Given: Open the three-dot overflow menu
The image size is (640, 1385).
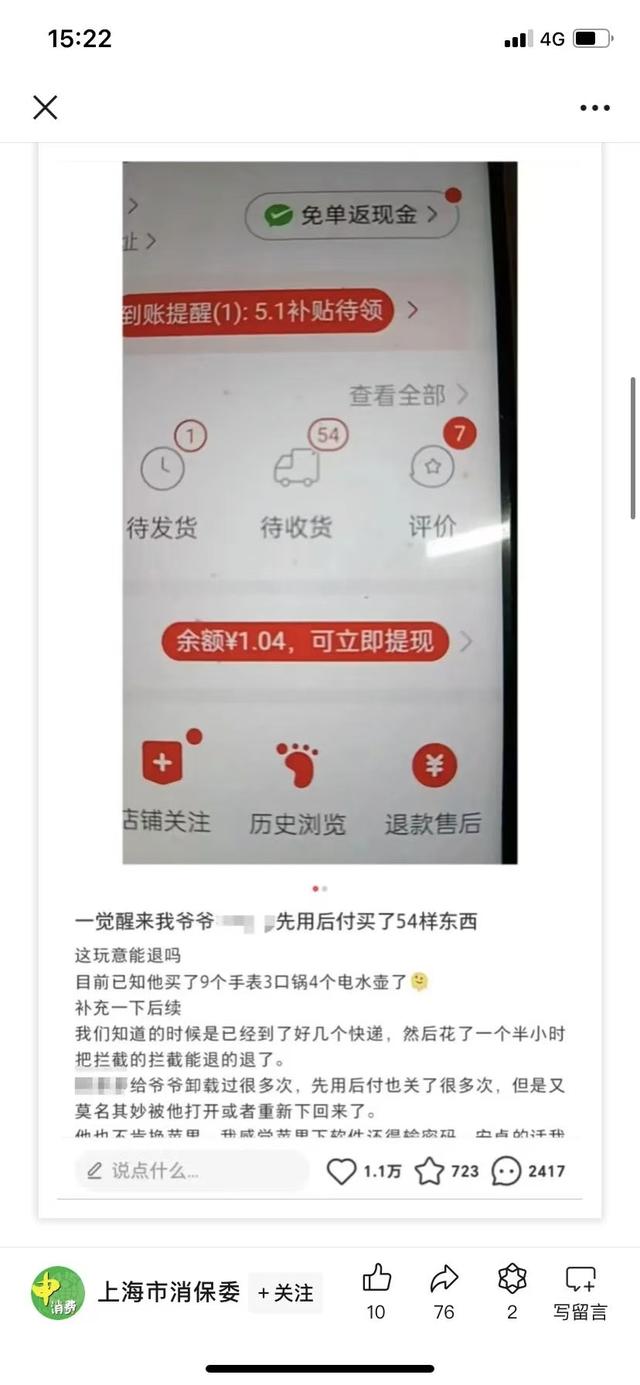Looking at the screenshot, I should (595, 108).
